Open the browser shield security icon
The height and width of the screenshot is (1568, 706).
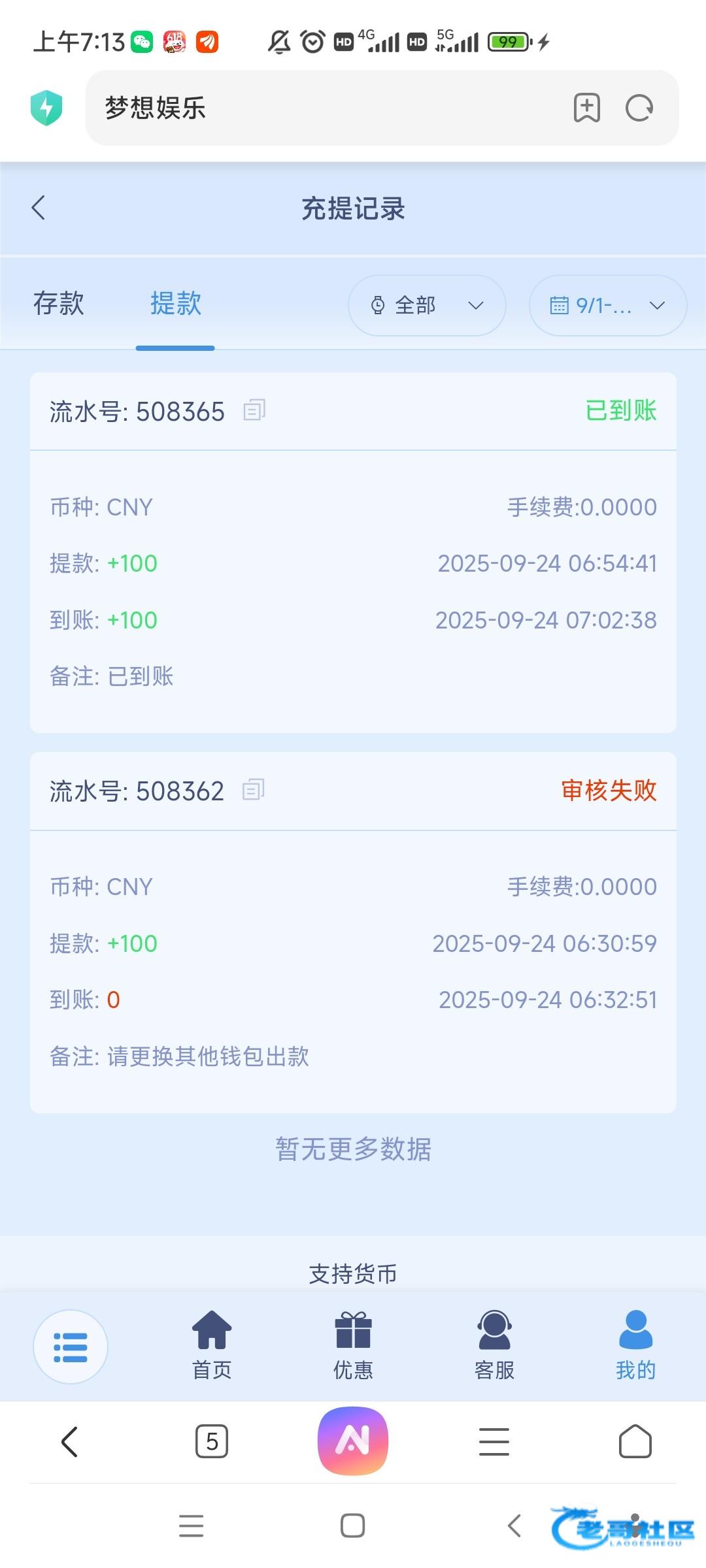point(46,108)
